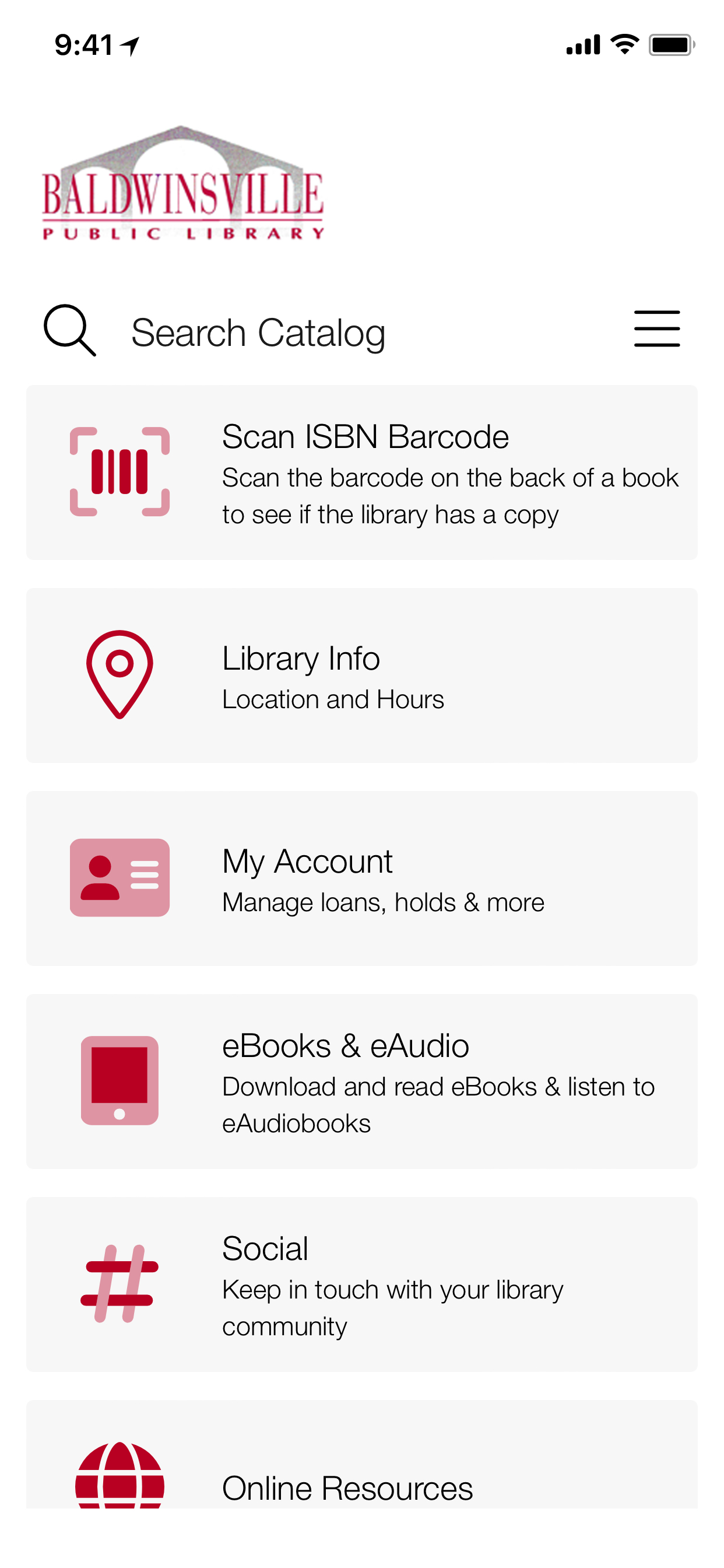
Task: Select eBooks & eAudio
Action: pos(361,1081)
